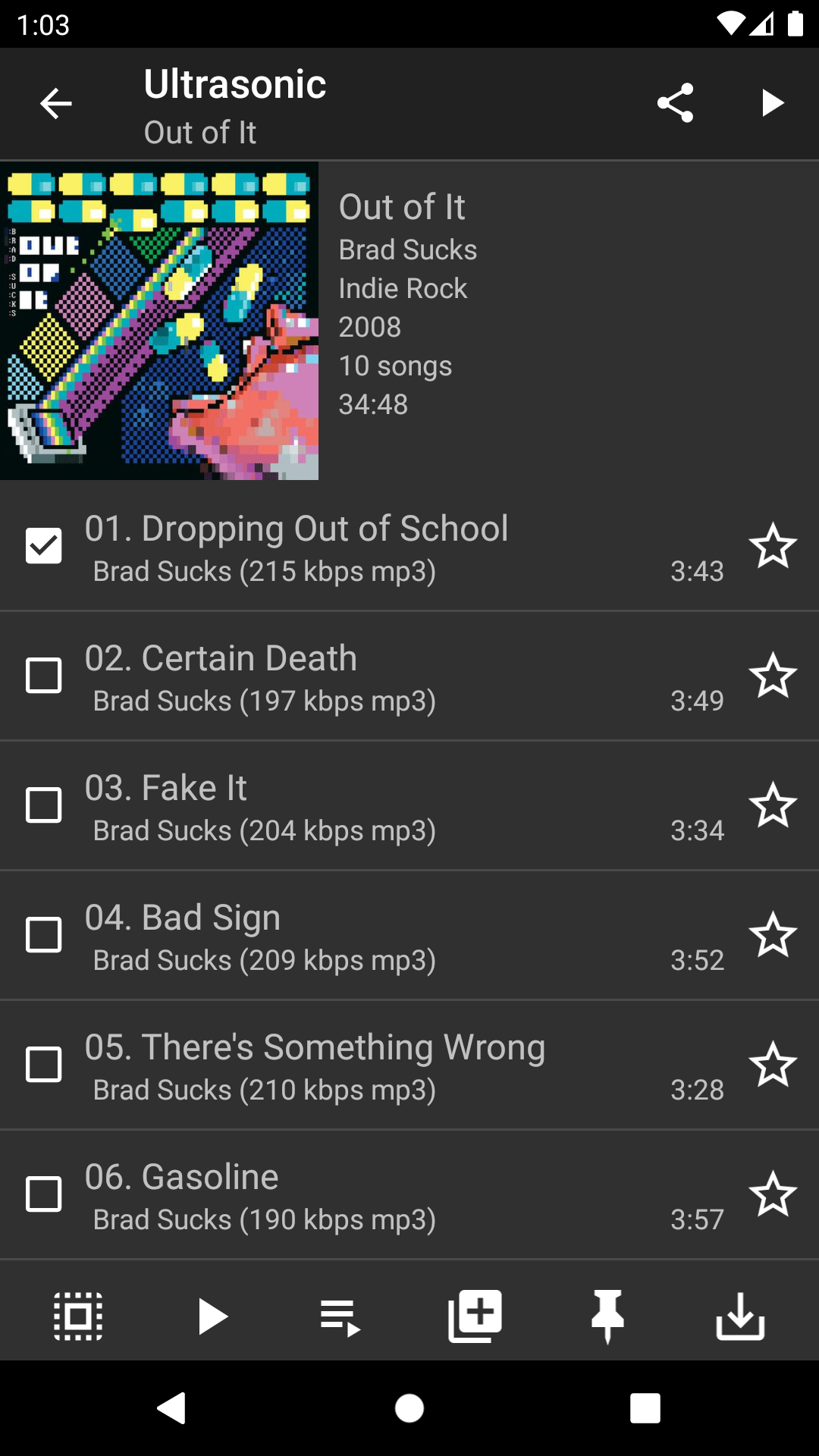This screenshot has width=819, height=1456.
Task: Go back using the top arrow
Action: click(55, 103)
